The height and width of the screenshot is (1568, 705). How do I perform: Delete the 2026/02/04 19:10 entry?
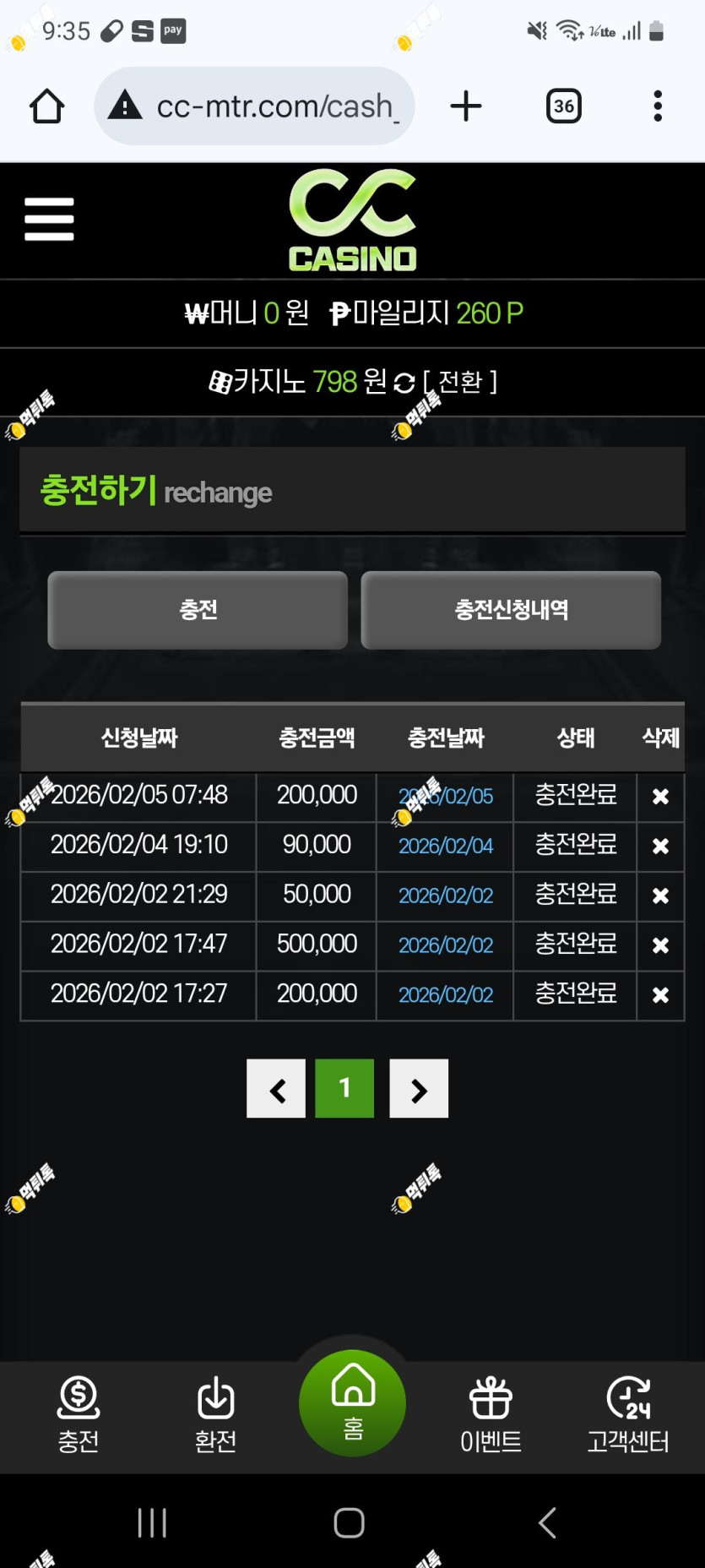[660, 847]
